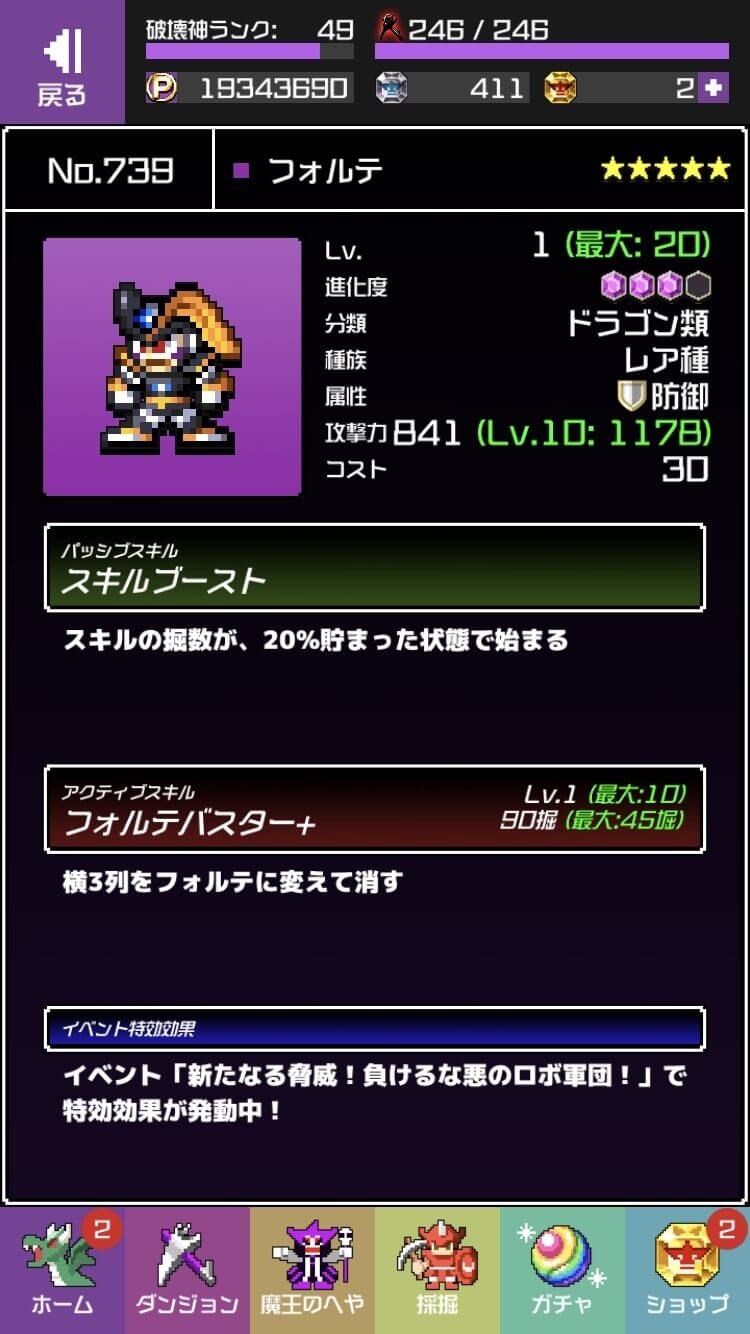Select the 採掘 tab

click(437, 1270)
